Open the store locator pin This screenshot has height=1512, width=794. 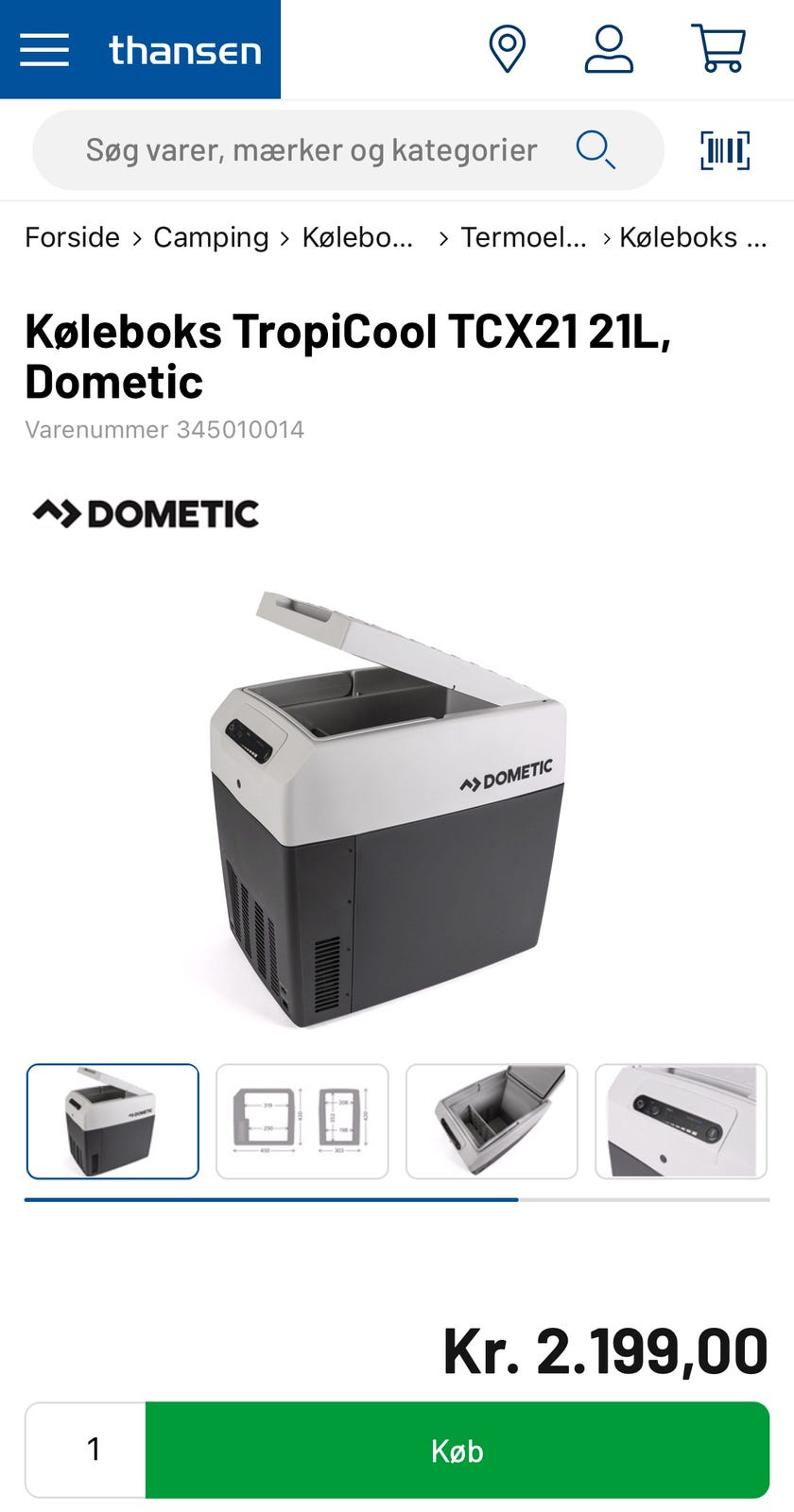pos(507,49)
